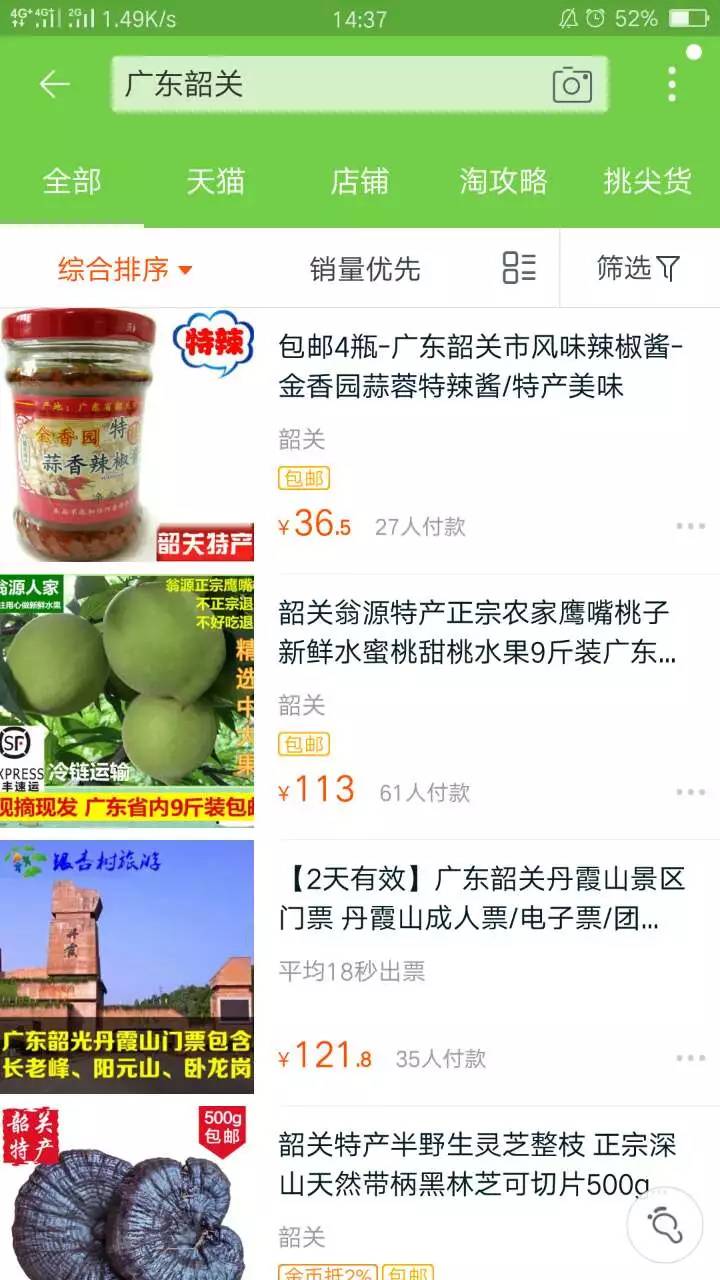The height and width of the screenshot is (1280, 720).
Task: Tap the 广东韶关 search field
Action: tap(330, 84)
